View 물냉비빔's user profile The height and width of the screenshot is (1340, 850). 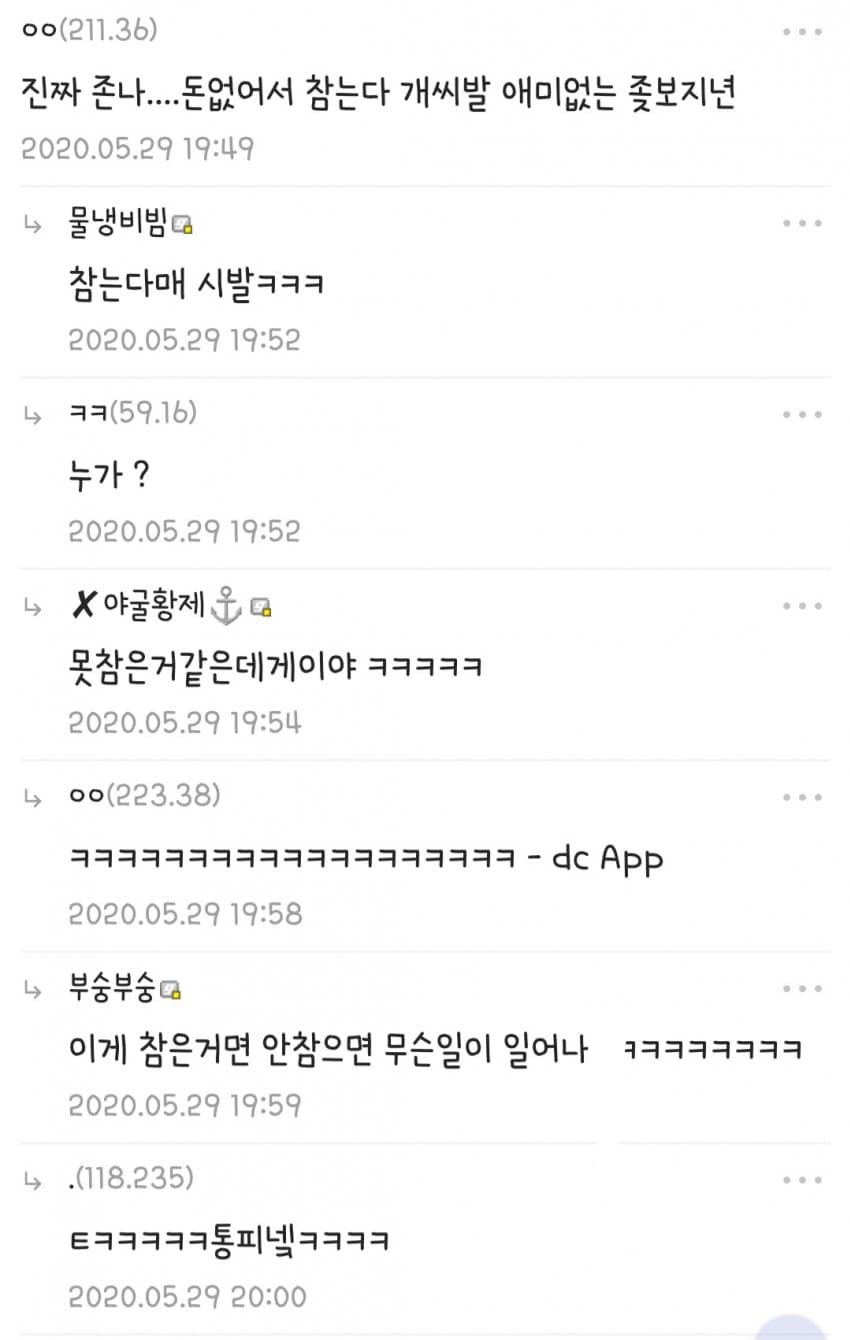pyautogui.click(x=120, y=224)
